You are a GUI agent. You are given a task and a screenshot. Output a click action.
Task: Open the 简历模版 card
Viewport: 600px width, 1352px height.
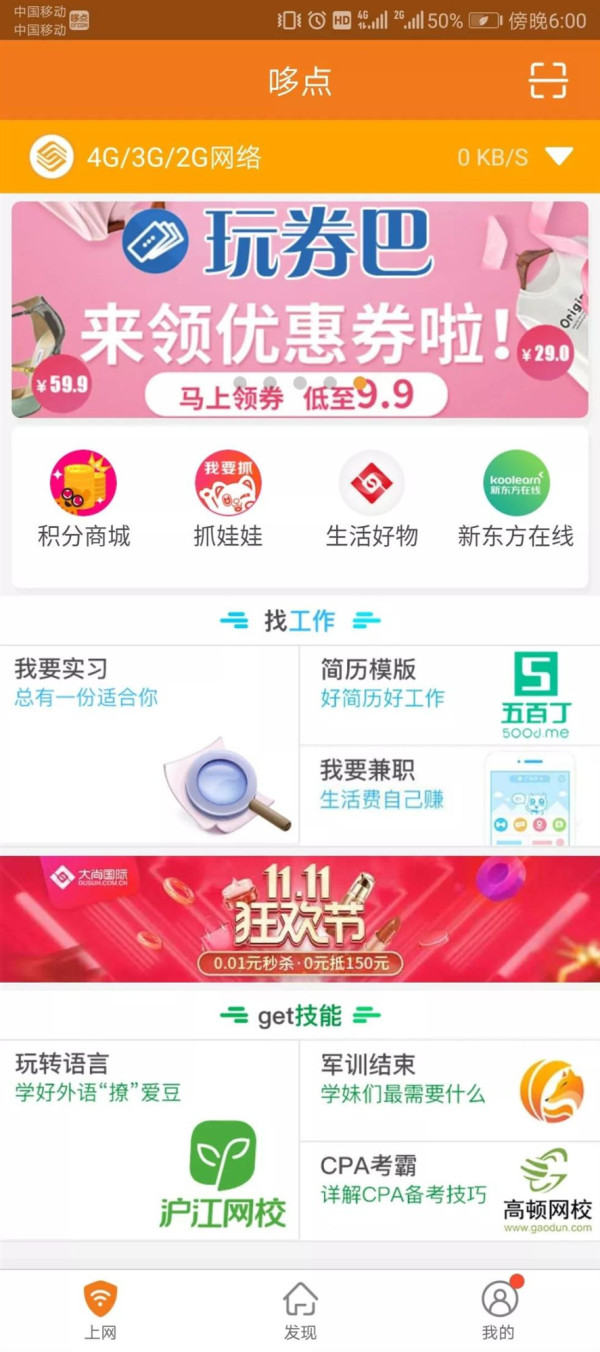(450, 695)
